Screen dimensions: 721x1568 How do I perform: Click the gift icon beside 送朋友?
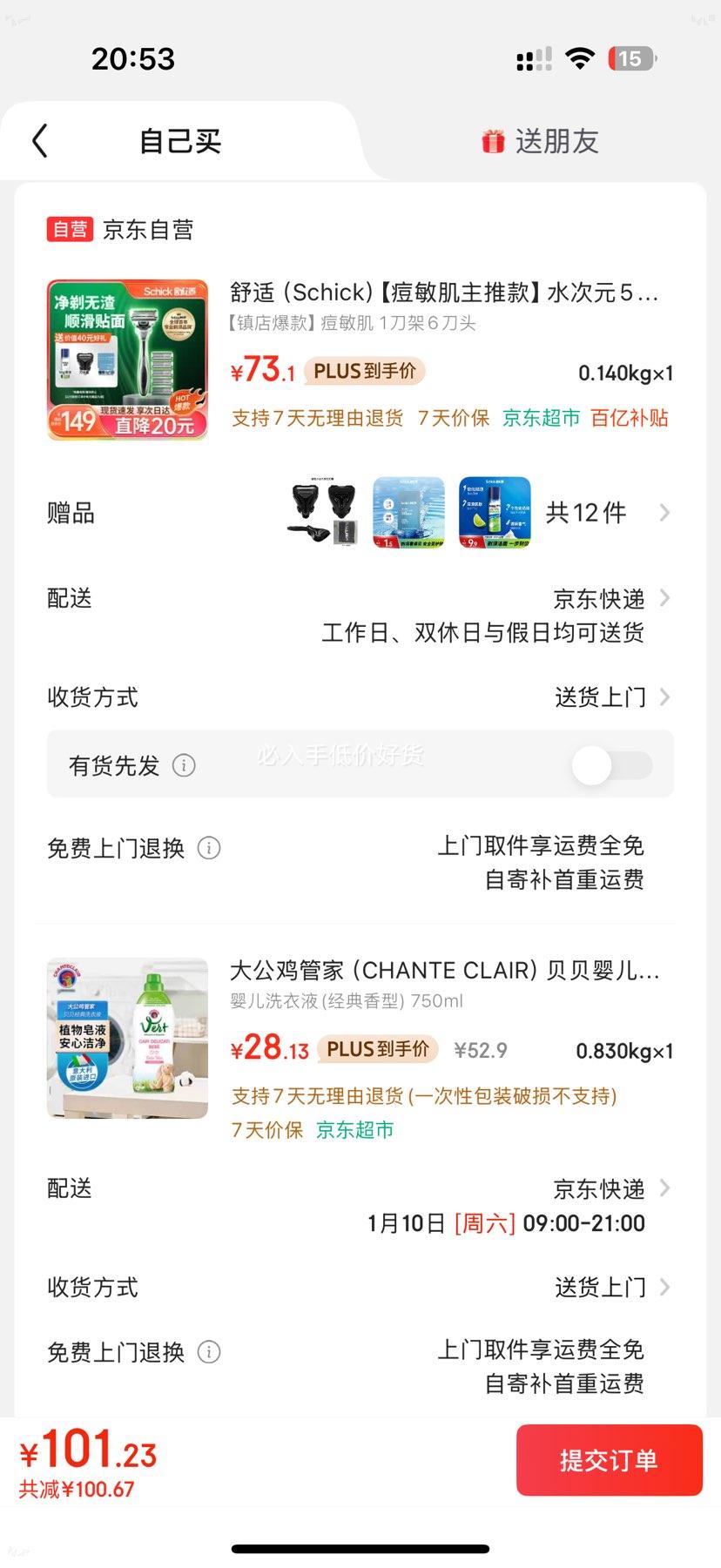point(494,139)
